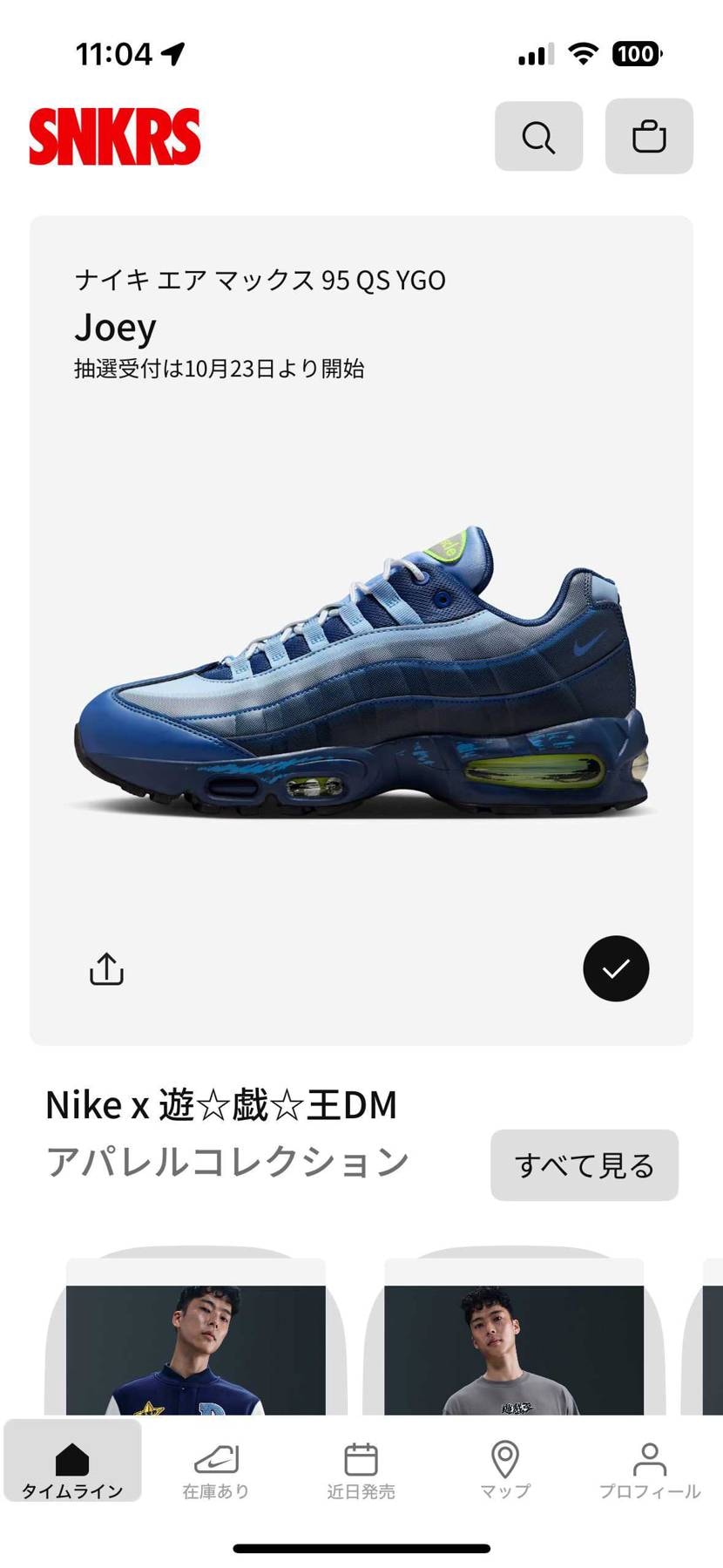Toggle the notify checkmark for Joey
The image size is (723, 1568).
[x=616, y=968]
